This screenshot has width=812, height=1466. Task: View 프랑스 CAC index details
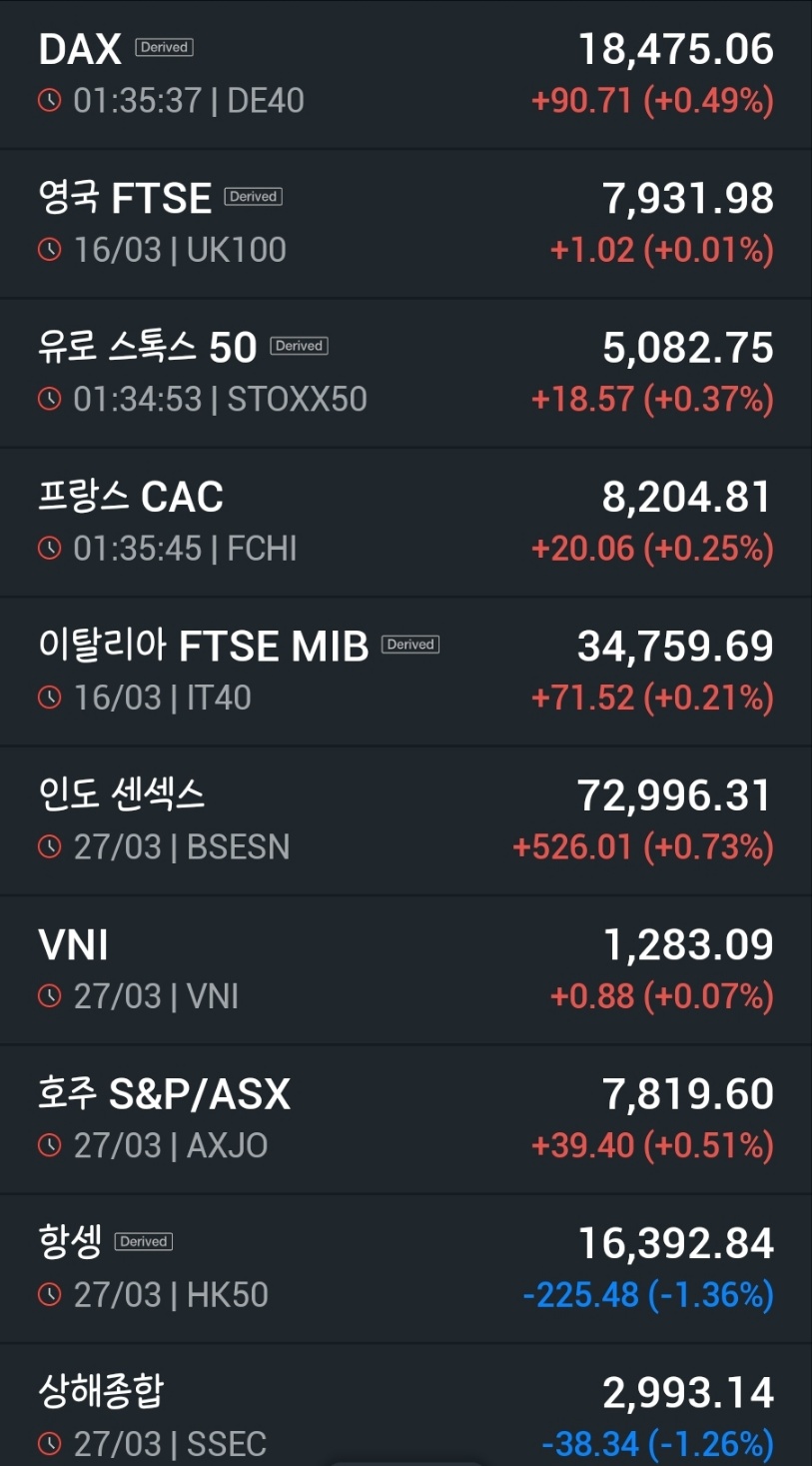click(406, 522)
